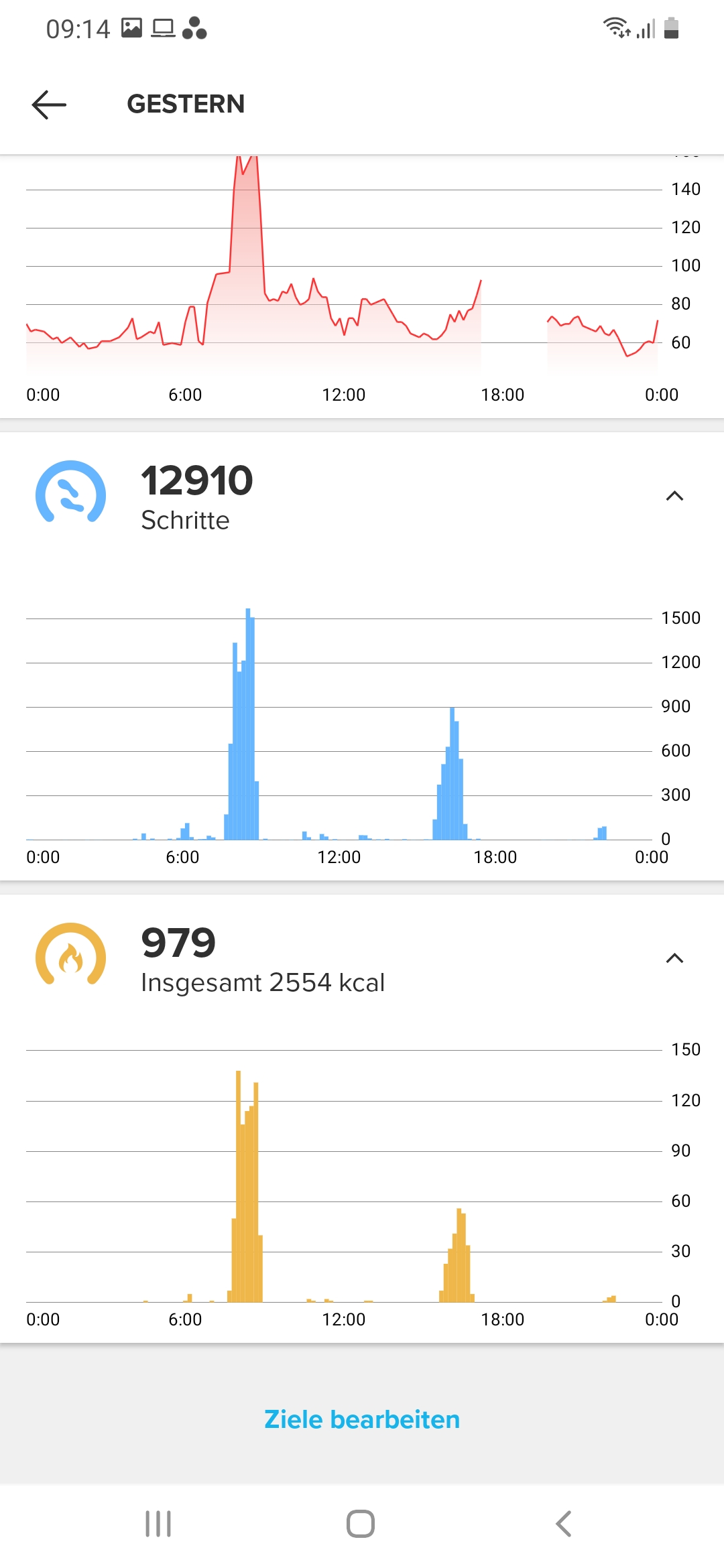The height and width of the screenshot is (1568, 724).
Task: Collapse the kcal calories chart
Action: pos(674,958)
